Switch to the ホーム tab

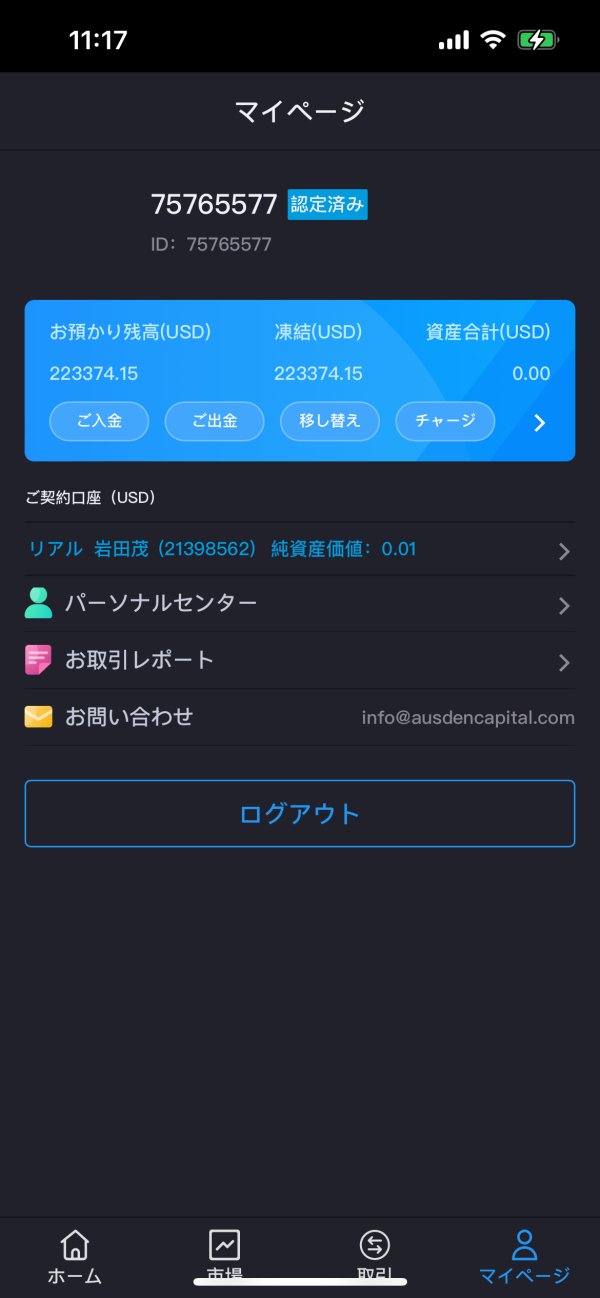pyautogui.click(x=75, y=1256)
